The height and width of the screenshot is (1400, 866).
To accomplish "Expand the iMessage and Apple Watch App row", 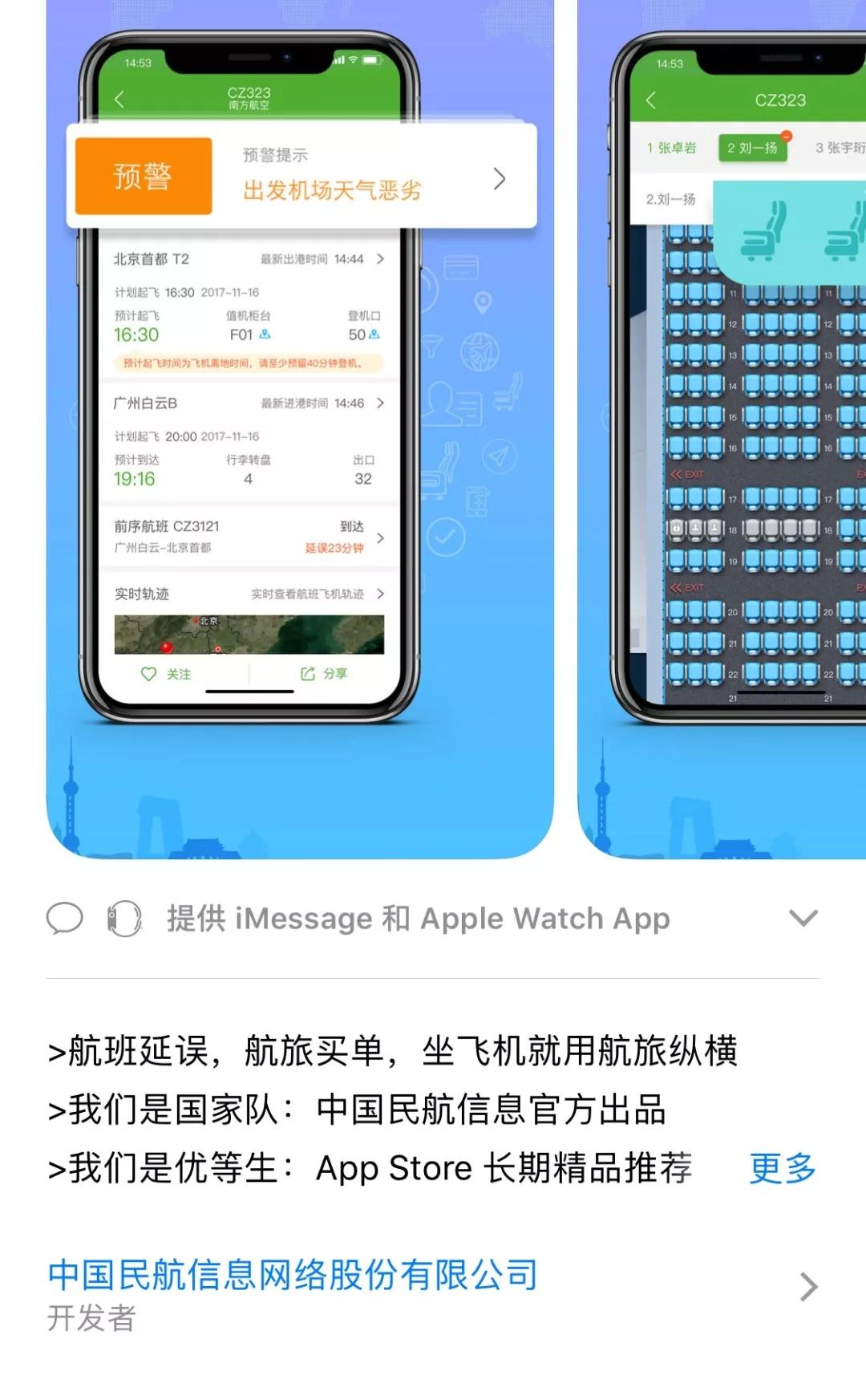I will pyautogui.click(x=803, y=918).
